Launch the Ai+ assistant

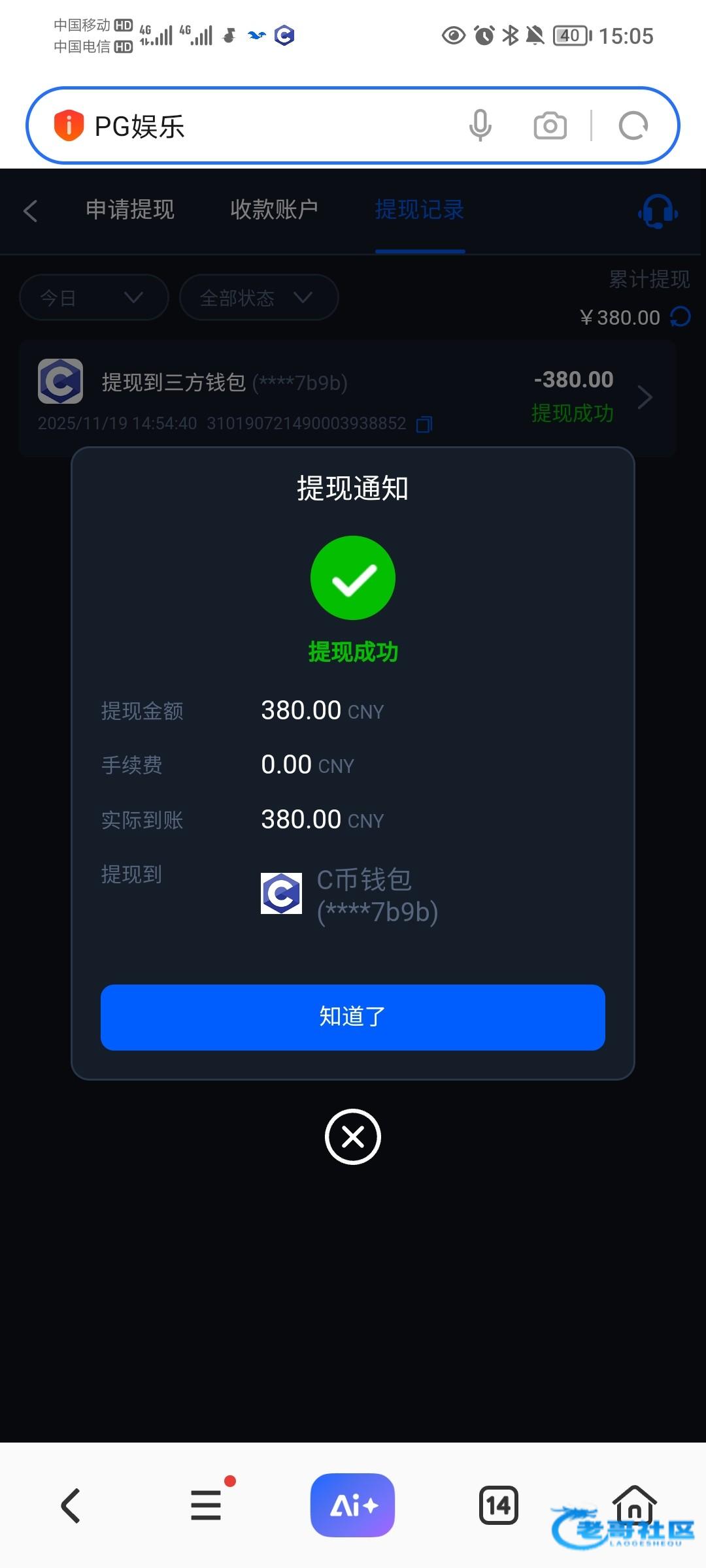352,1505
